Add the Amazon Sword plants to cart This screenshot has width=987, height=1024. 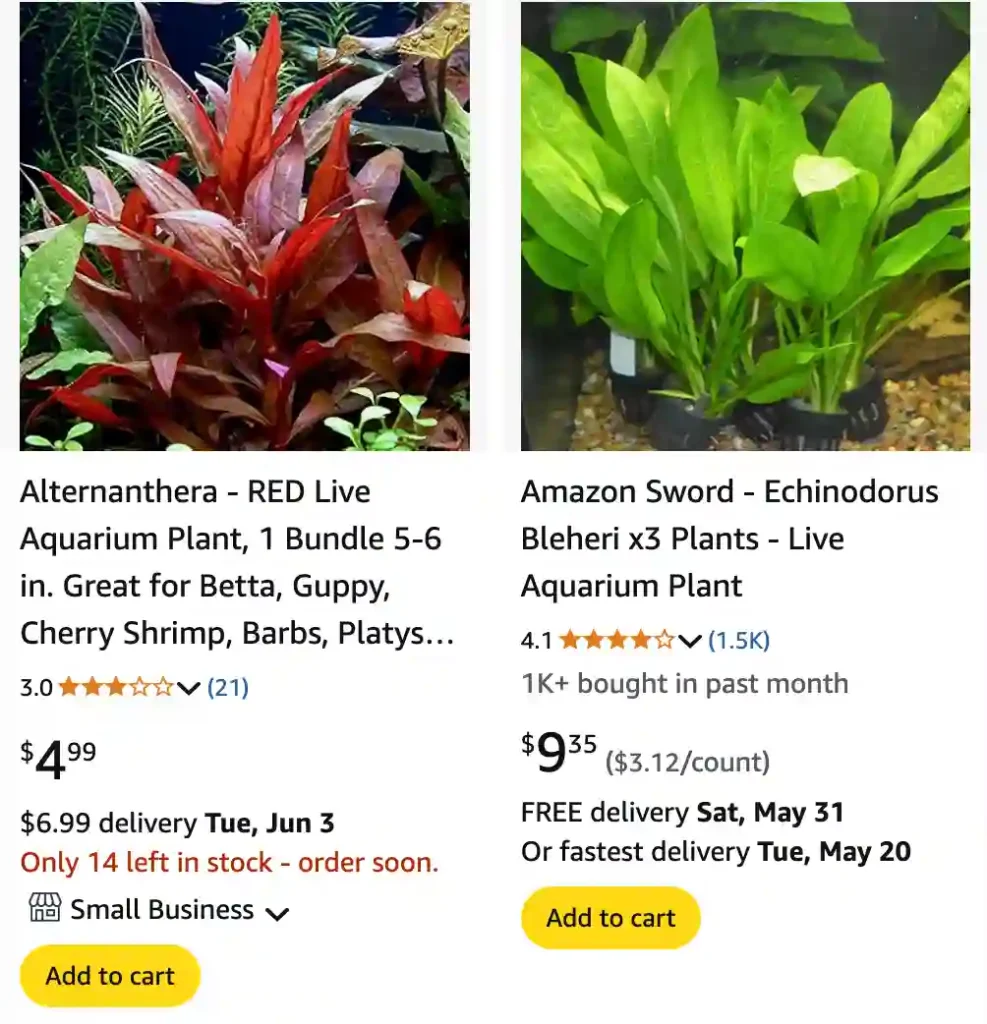pos(610,917)
